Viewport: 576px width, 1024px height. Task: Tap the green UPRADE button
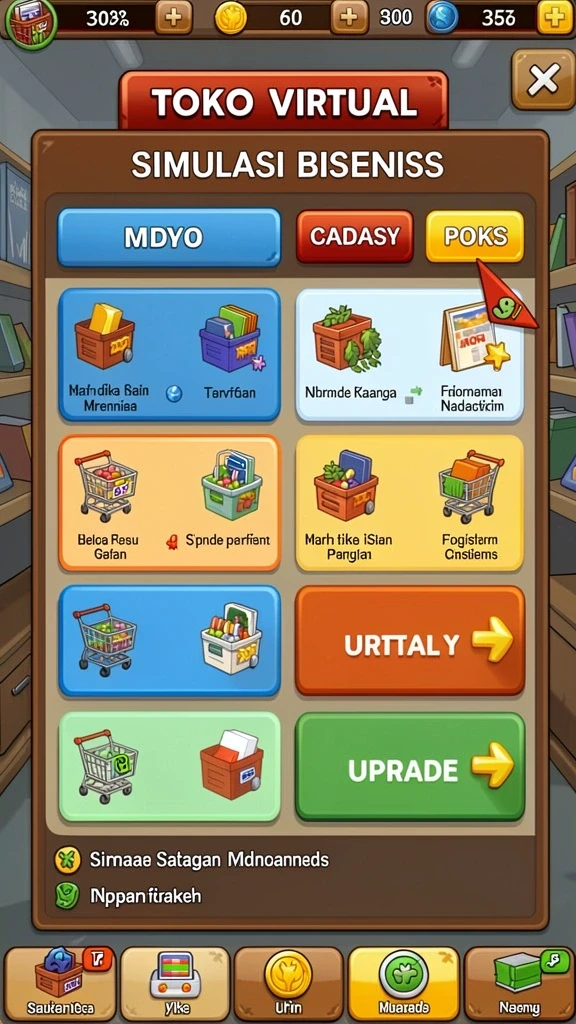pos(410,767)
